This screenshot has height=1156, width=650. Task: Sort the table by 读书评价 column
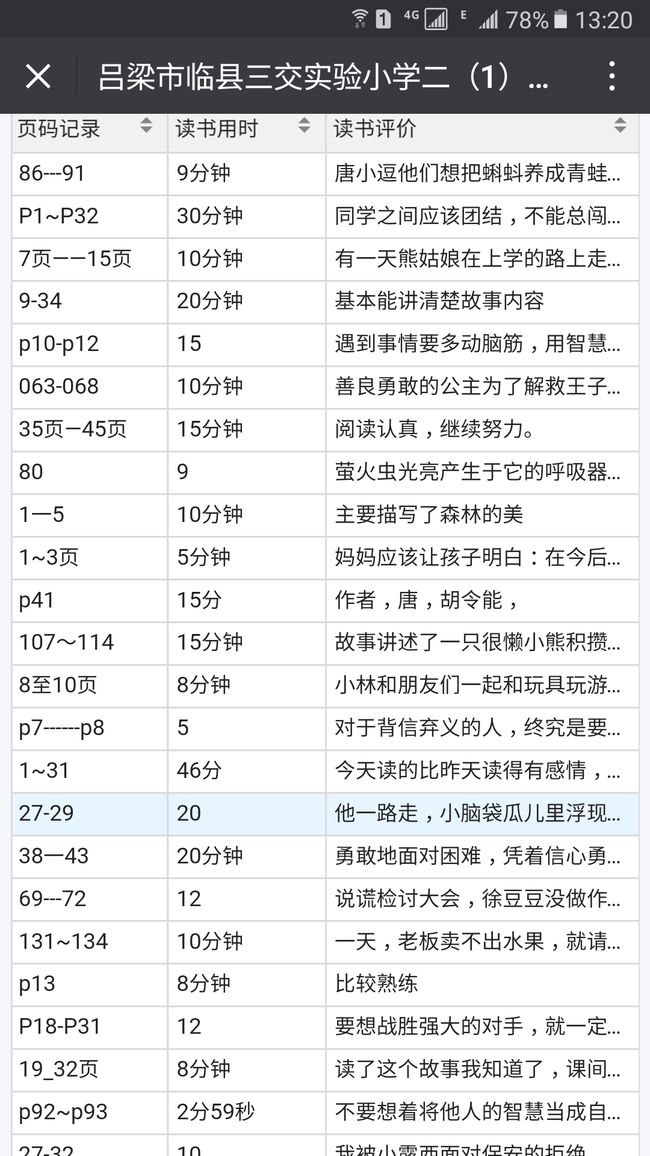[621, 125]
